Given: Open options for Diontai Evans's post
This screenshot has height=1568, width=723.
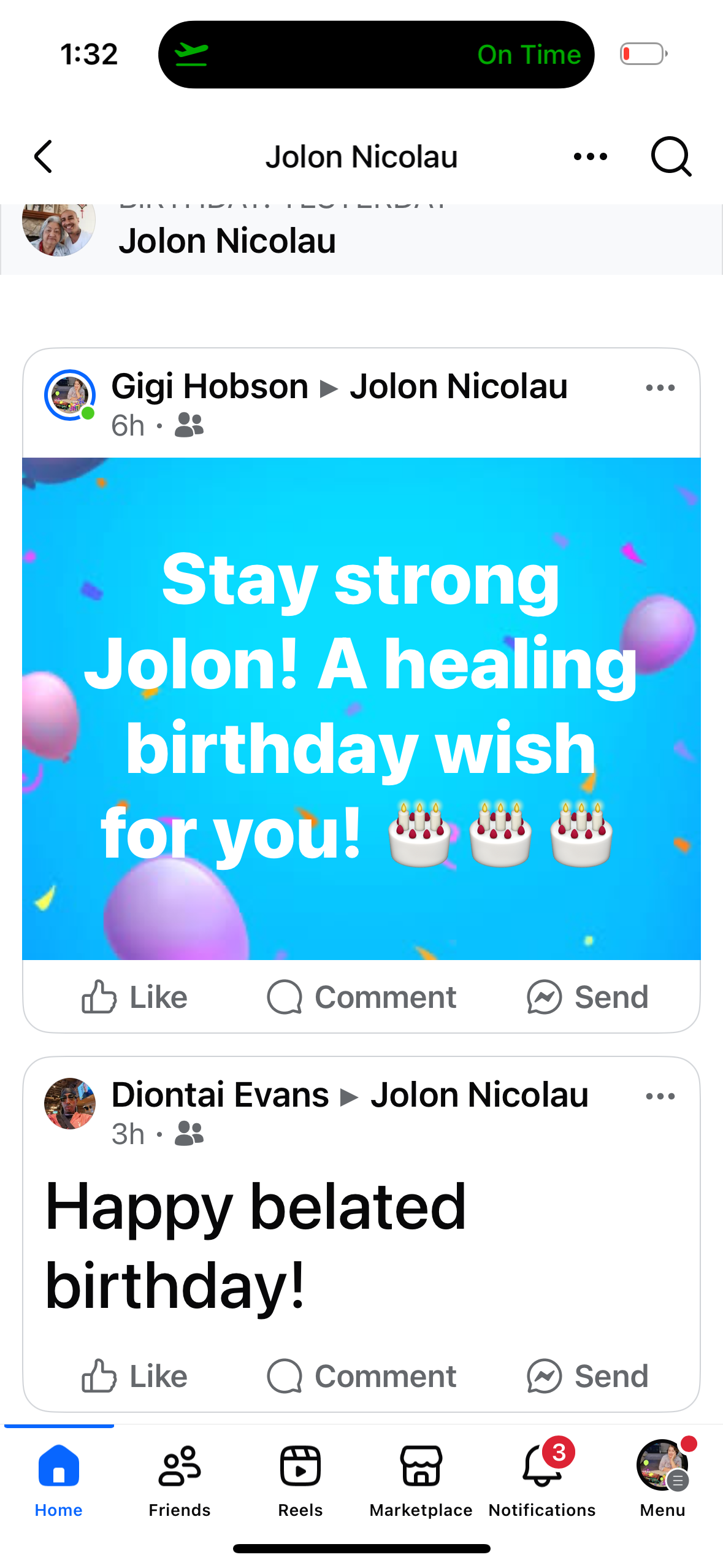Looking at the screenshot, I should tap(660, 1096).
